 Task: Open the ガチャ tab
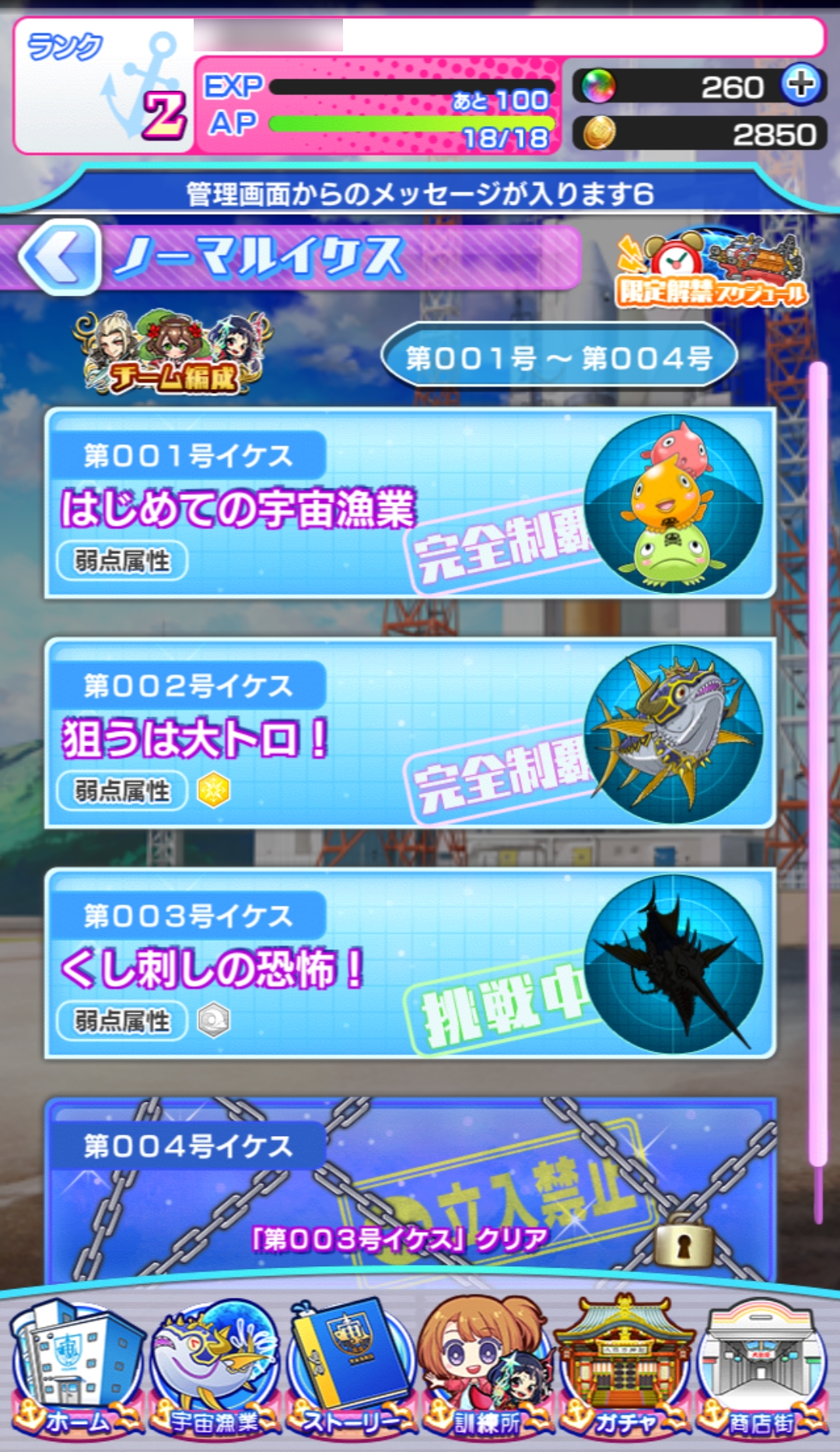click(624, 1370)
